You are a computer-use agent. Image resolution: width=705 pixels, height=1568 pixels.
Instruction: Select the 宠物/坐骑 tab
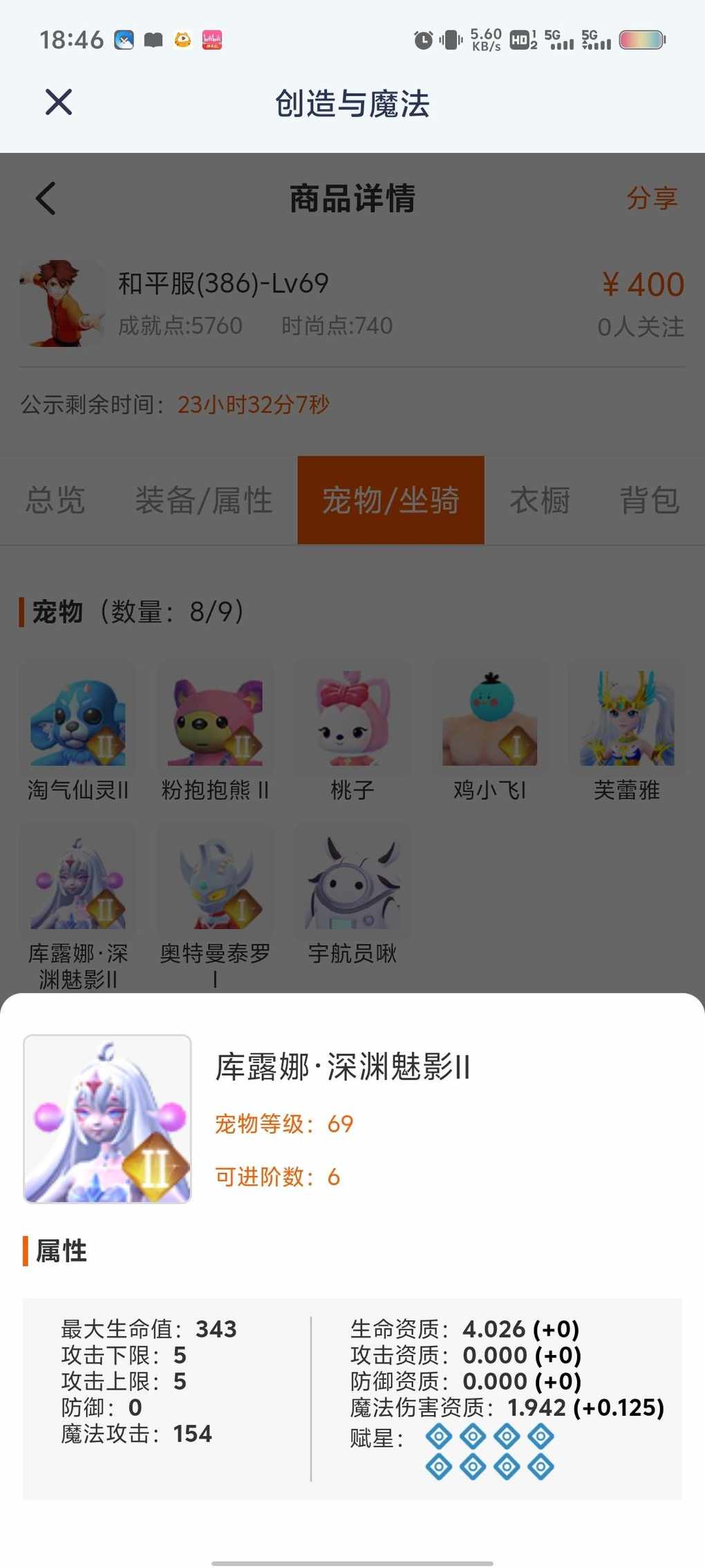pos(391,500)
